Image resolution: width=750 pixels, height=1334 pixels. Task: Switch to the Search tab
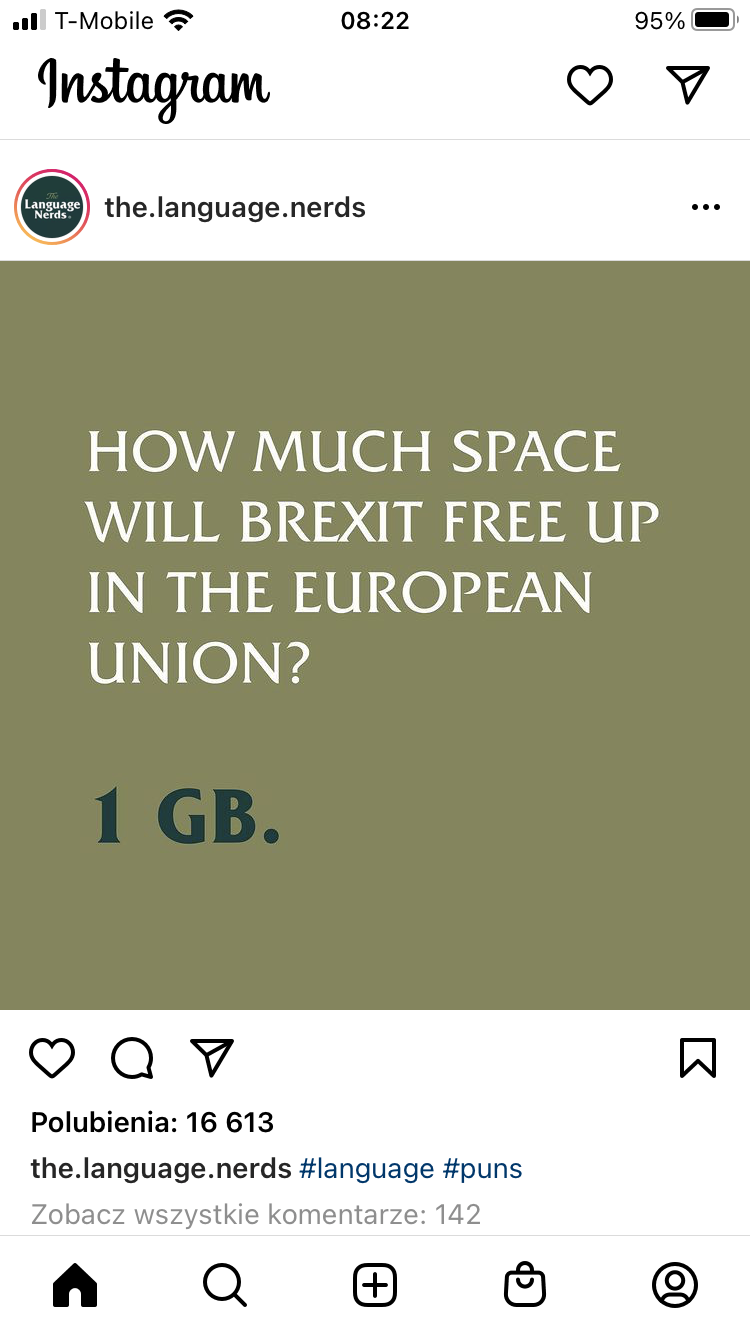click(225, 1285)
